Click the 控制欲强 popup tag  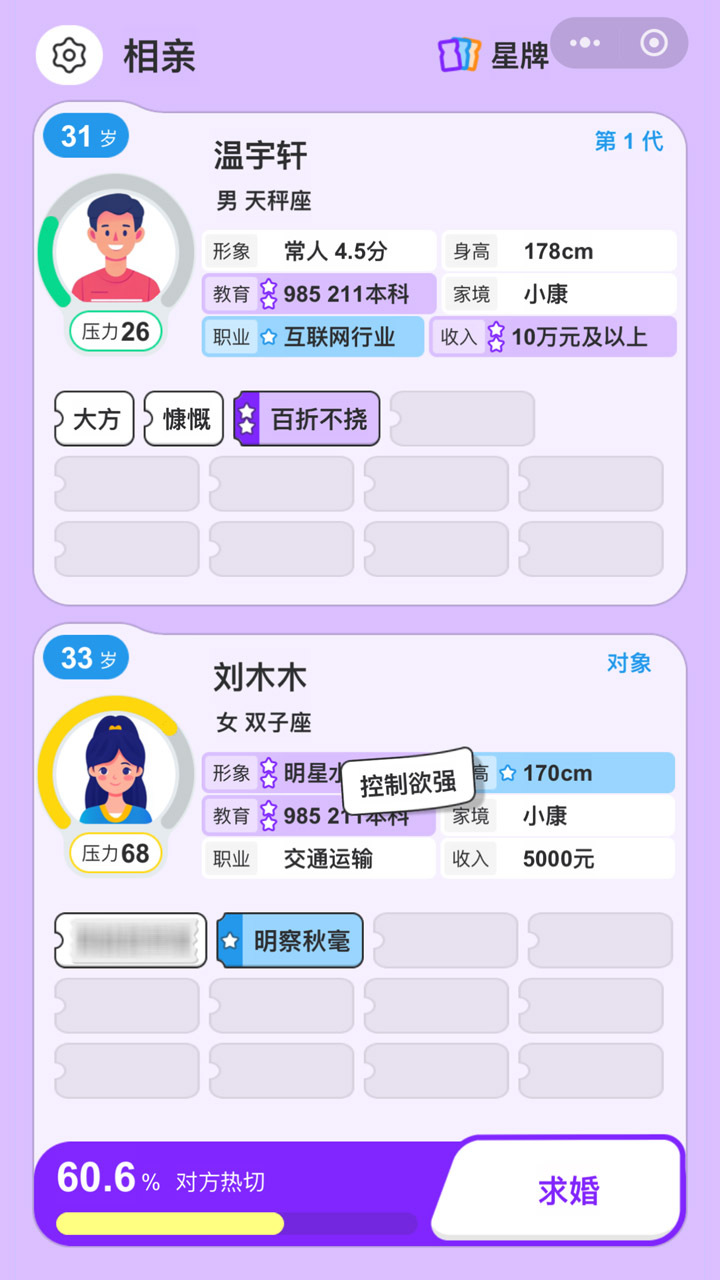[x=409, y=784]
